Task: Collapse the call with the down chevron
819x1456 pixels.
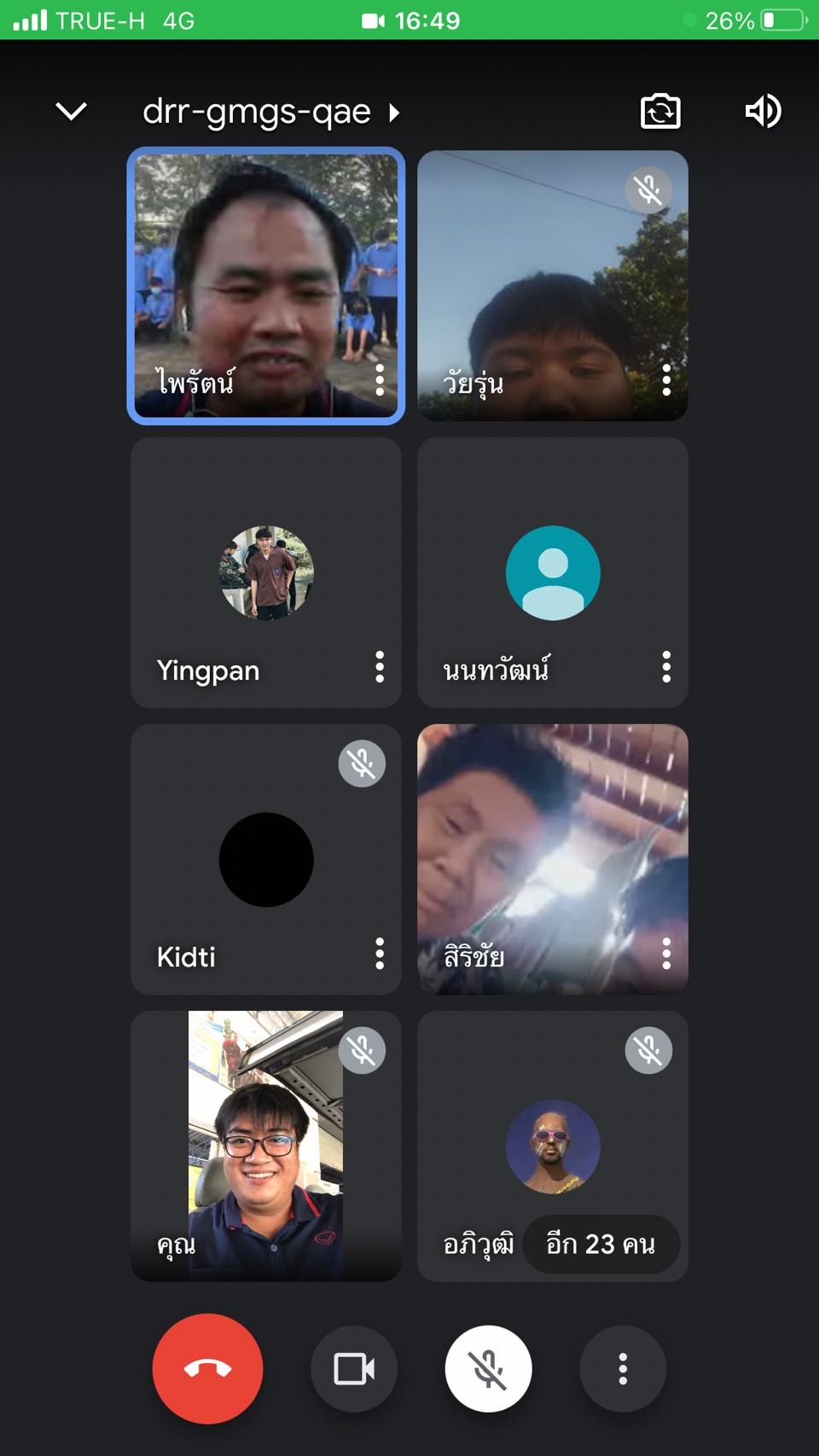Action: point(71,111)
